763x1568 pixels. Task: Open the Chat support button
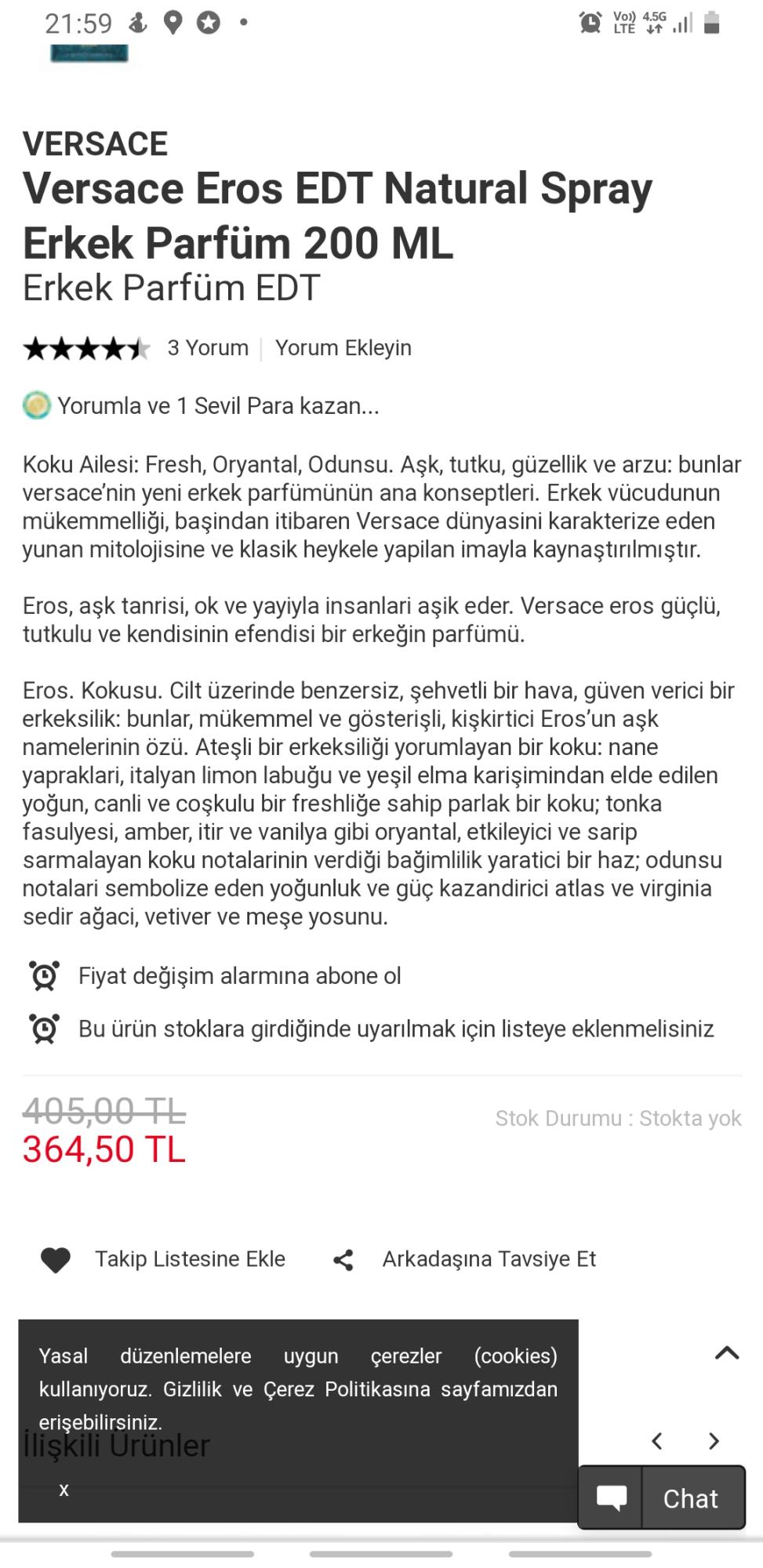tap(661, 1497)
